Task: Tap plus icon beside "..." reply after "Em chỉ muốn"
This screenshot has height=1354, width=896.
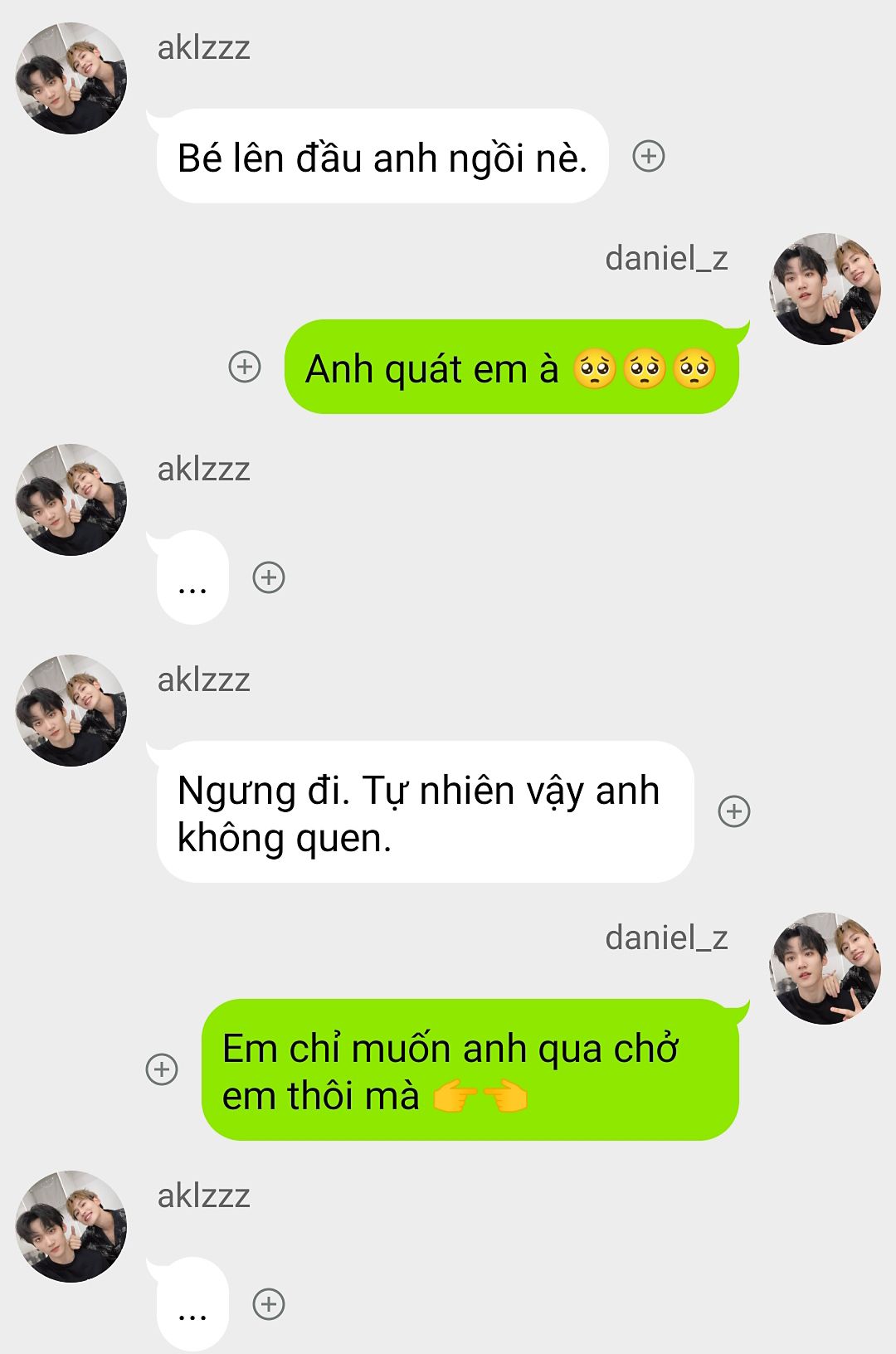Action: click(x=269, y=1304)
